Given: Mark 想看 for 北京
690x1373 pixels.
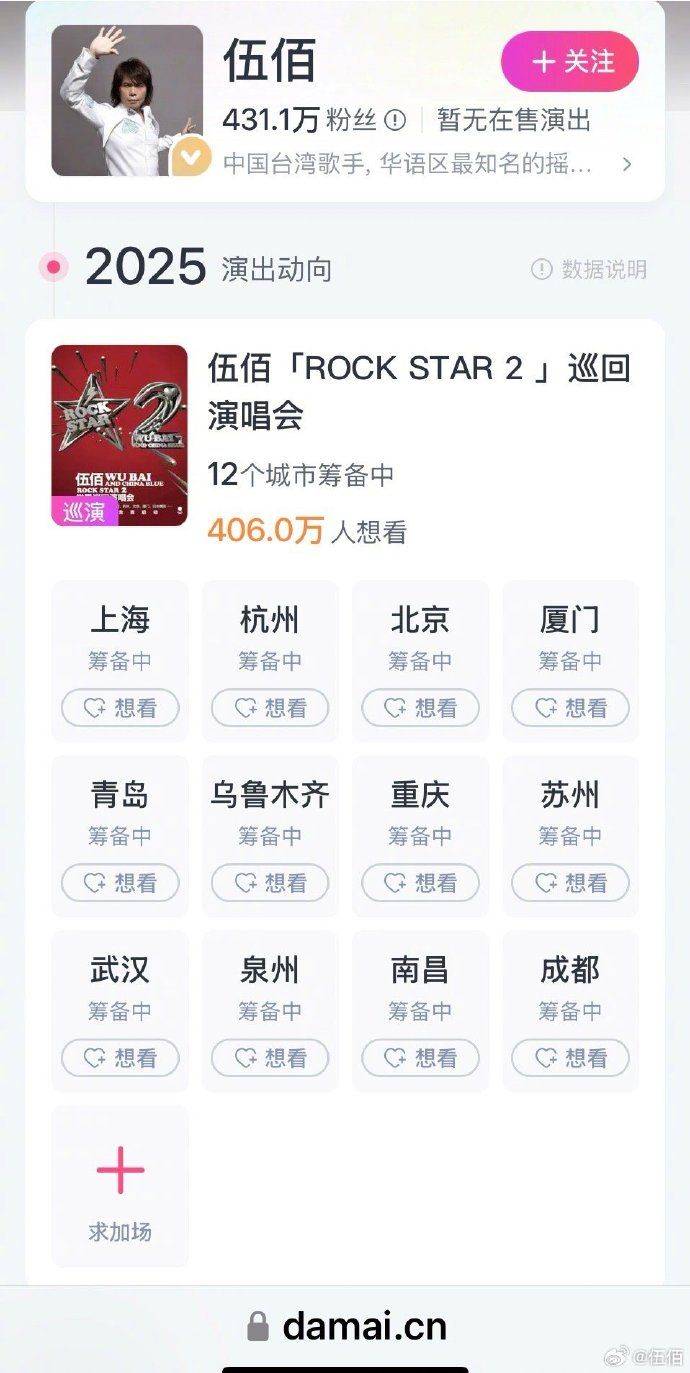Looking at the screenshot, I should (x=420, y=708).
